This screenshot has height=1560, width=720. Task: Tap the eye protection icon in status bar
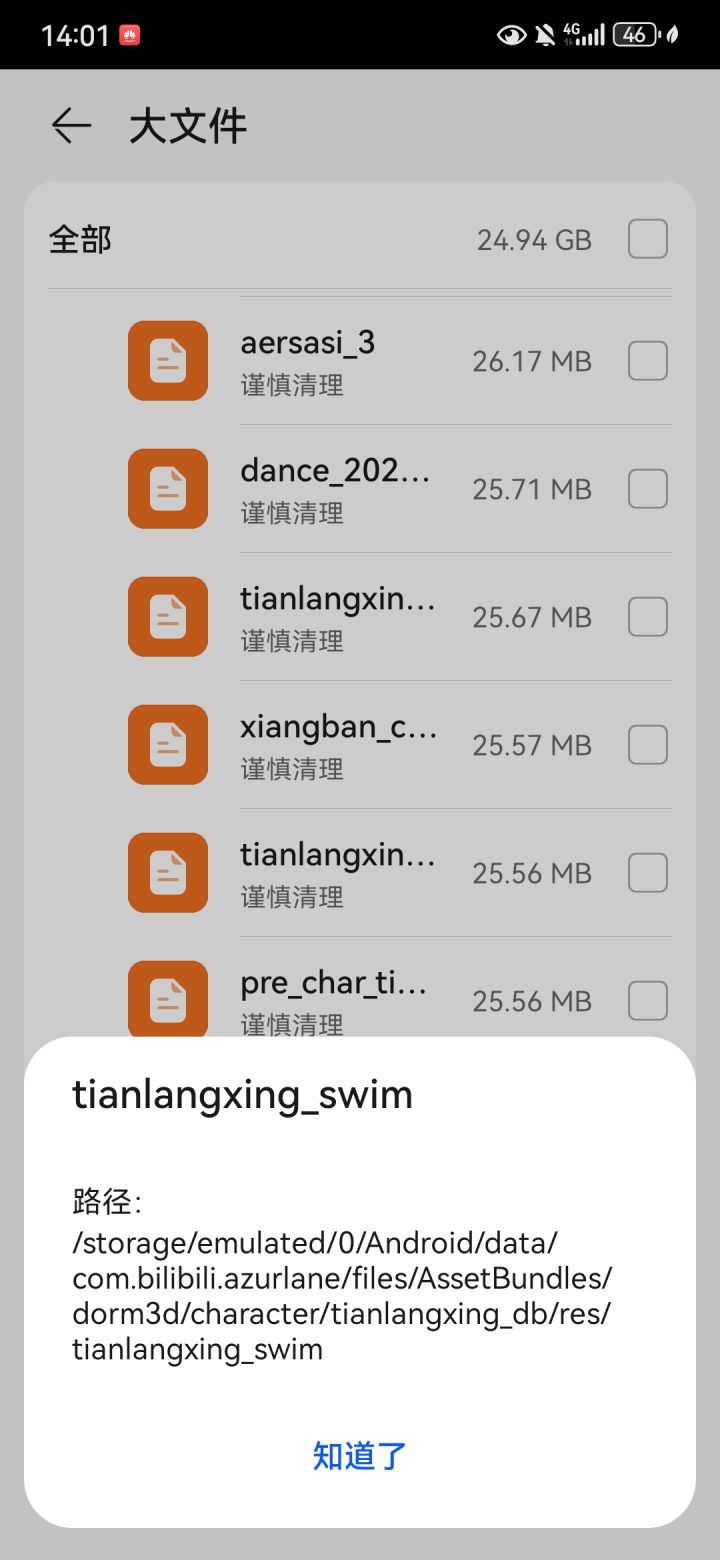[x=510, y=34]
